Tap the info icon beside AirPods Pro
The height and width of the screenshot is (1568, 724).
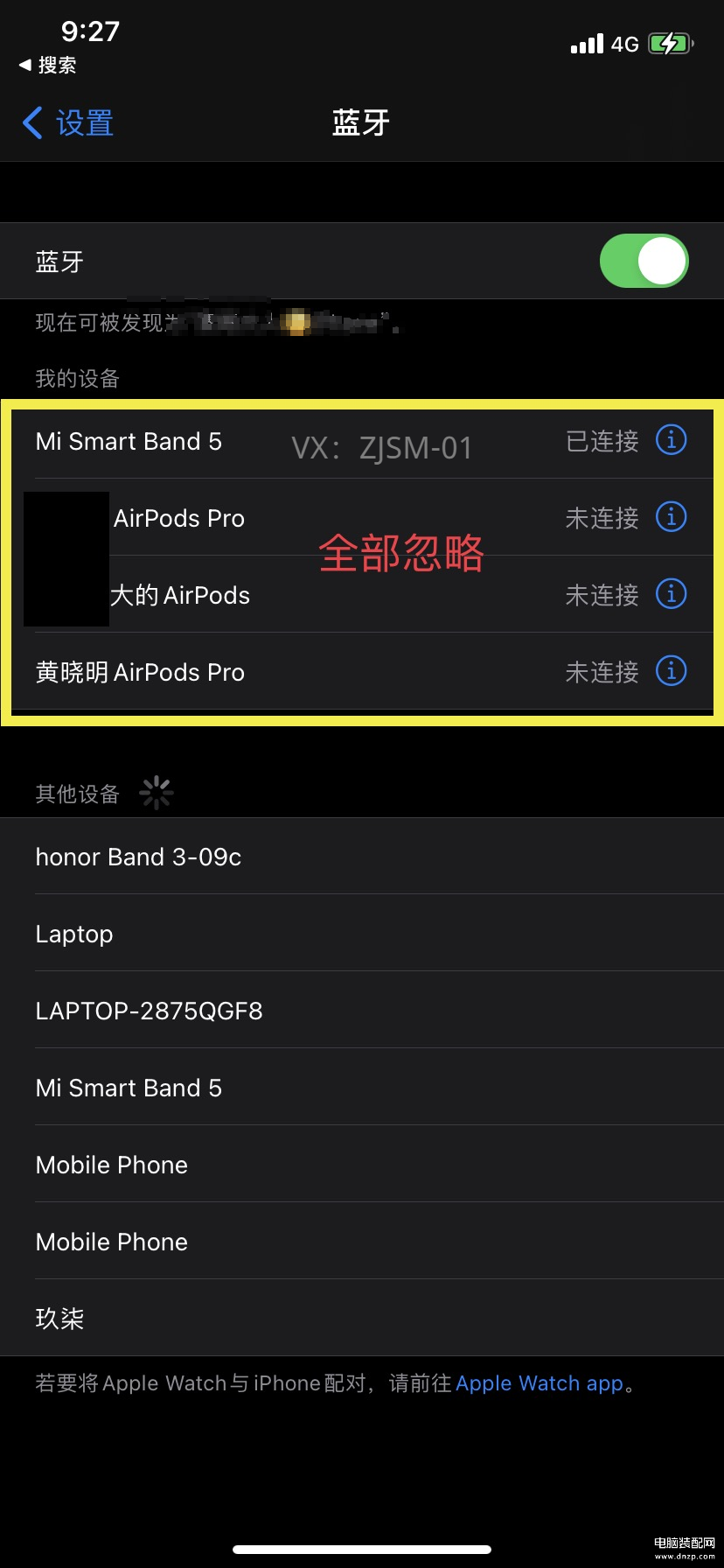pos(670,517)
